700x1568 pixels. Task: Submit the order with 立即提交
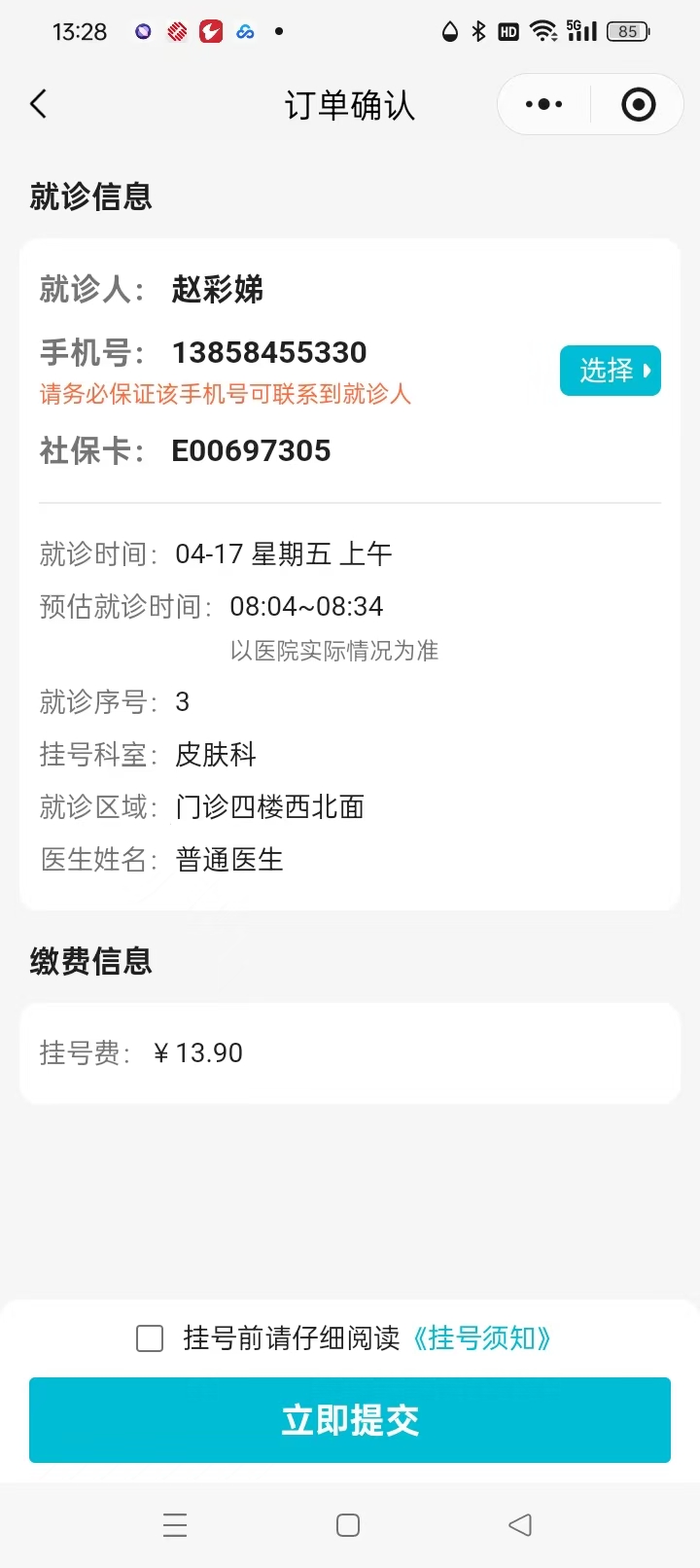350,1420
